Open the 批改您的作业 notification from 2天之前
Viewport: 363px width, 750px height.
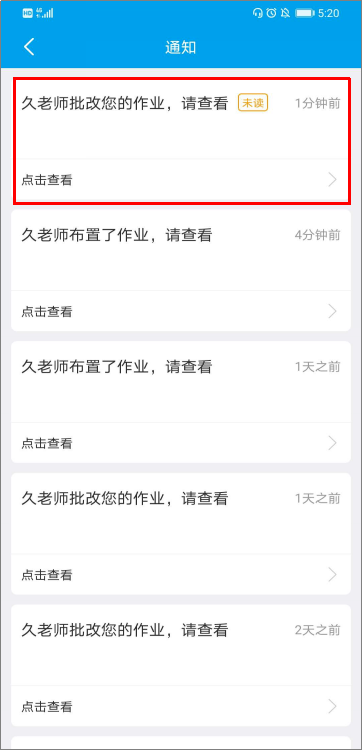click(181, 665)
